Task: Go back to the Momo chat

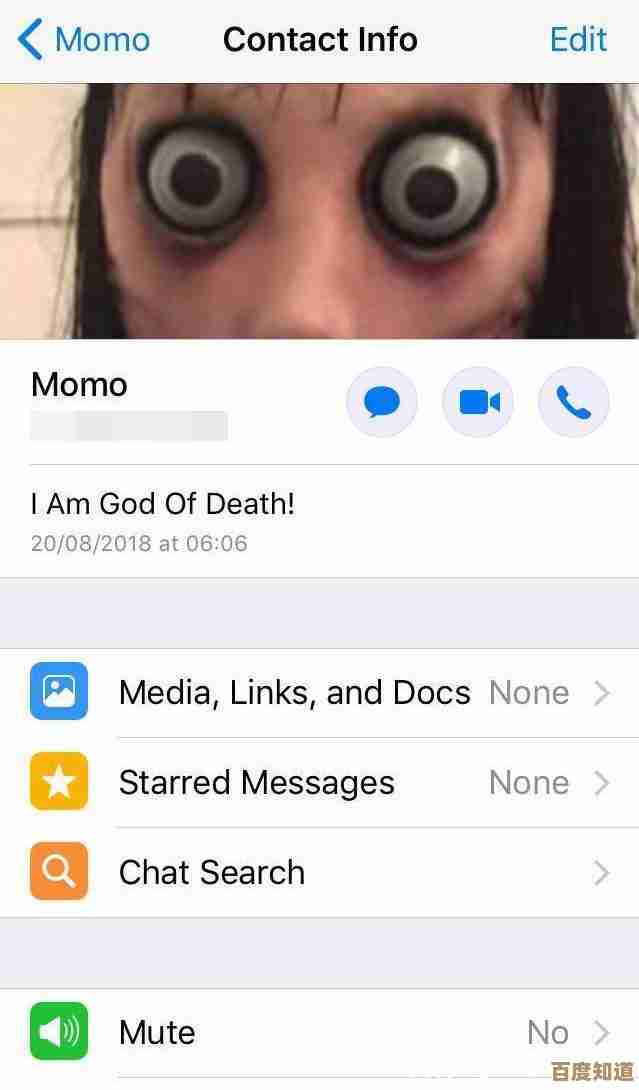Action: 84,40
